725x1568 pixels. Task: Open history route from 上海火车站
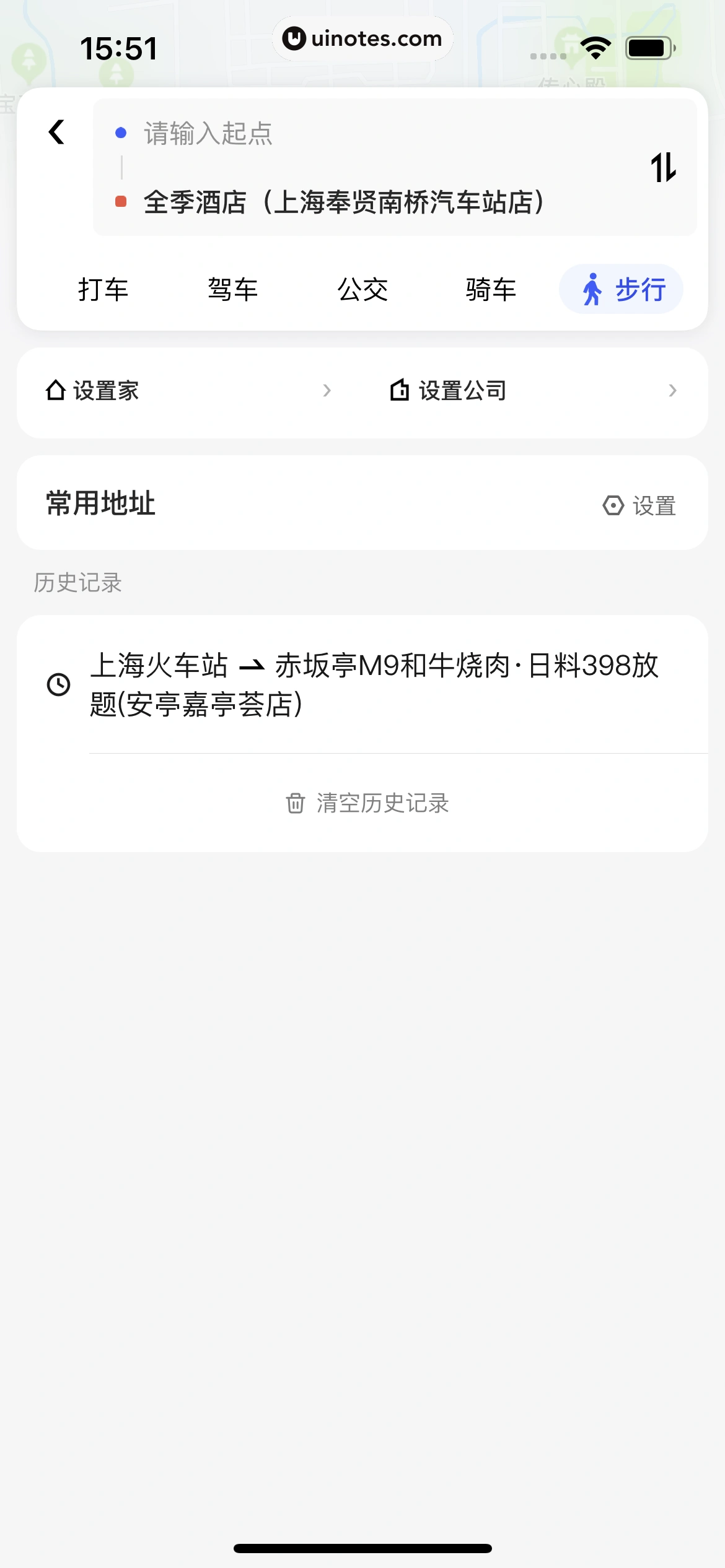pyautogui.click(x=374, y=684)
